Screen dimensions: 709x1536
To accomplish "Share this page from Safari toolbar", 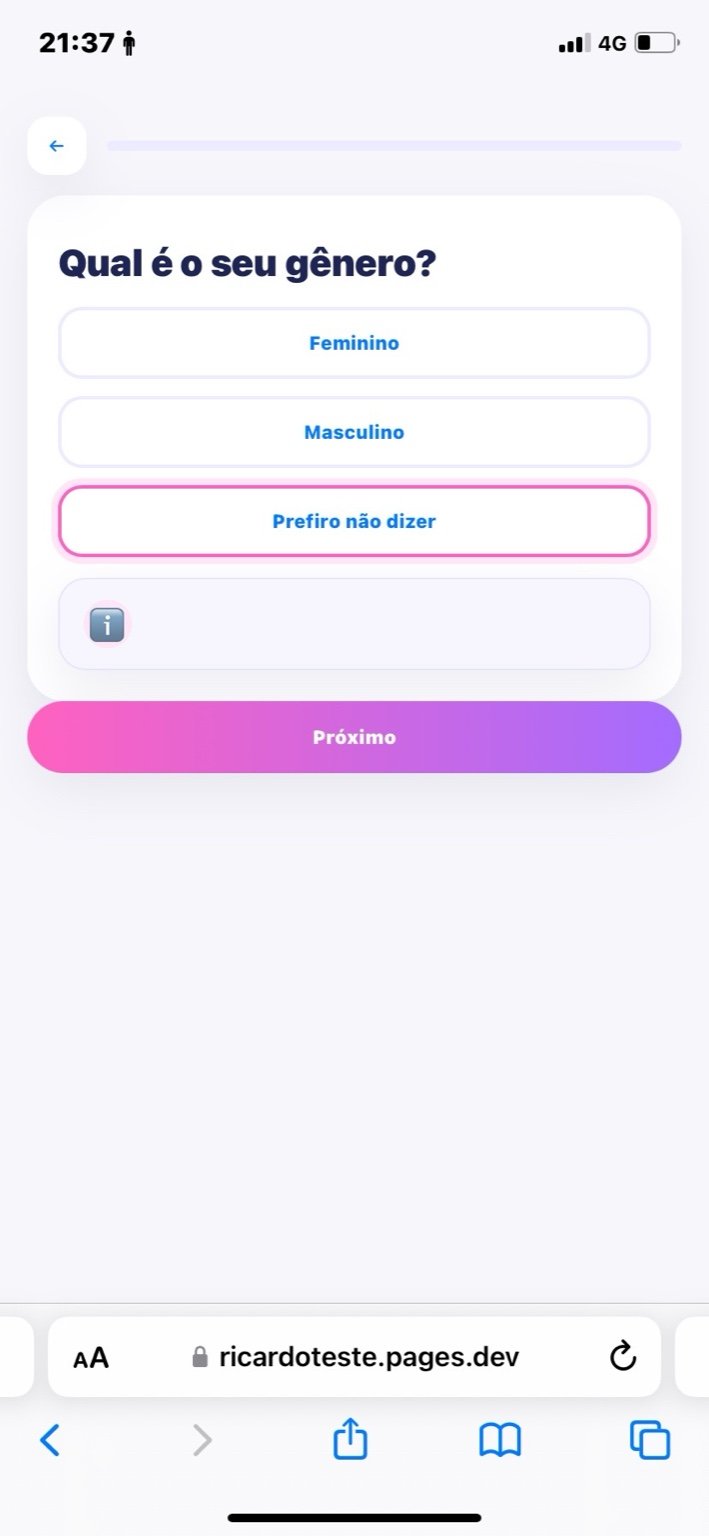I will pos(350,1440).
